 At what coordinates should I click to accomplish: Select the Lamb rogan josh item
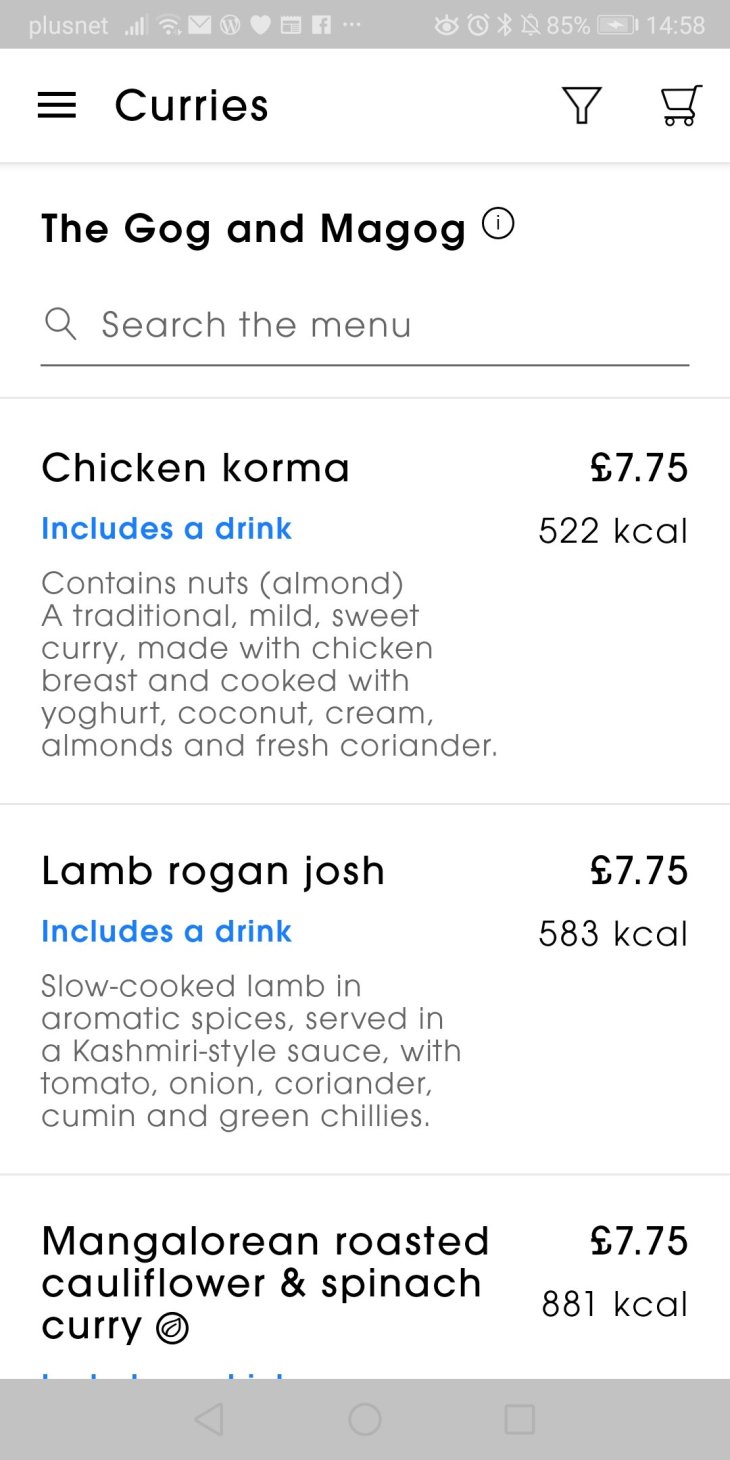(x=213, y=871)
